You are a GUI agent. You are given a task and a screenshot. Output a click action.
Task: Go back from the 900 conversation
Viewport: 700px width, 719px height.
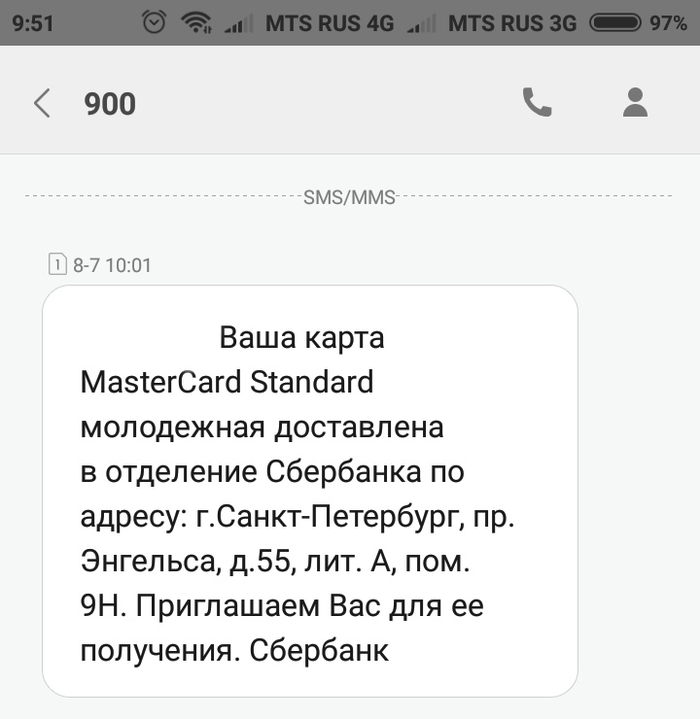pyautogui.click(x=42, y=103)
